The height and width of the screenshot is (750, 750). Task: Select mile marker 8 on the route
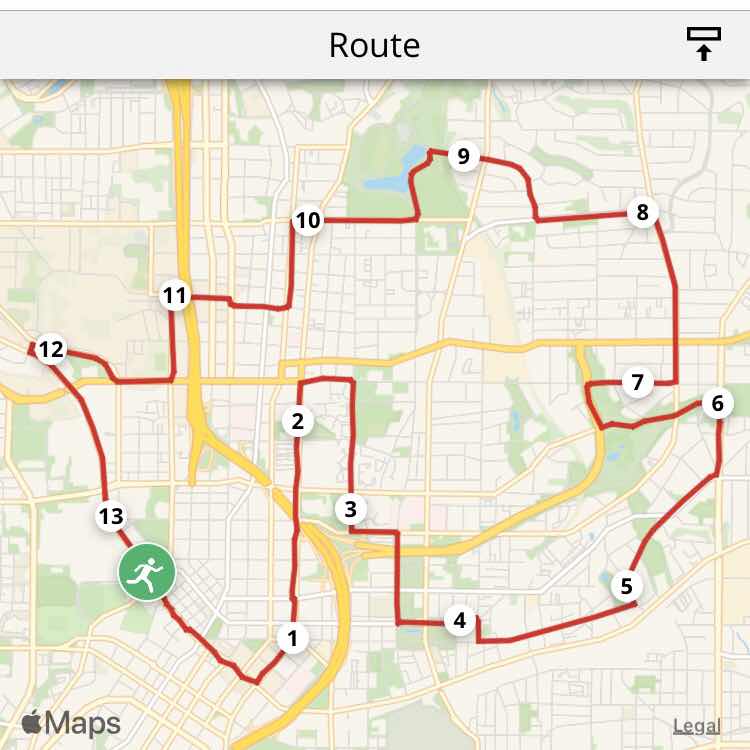(642, 212)
